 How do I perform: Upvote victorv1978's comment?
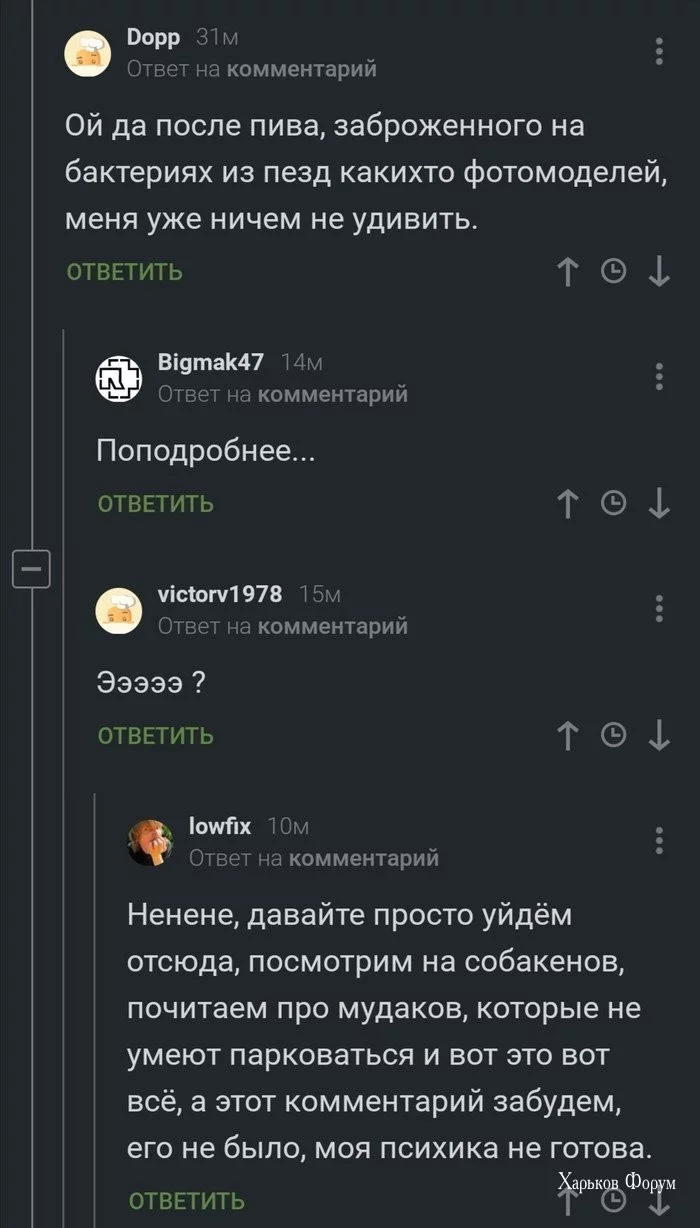point(567,735)
